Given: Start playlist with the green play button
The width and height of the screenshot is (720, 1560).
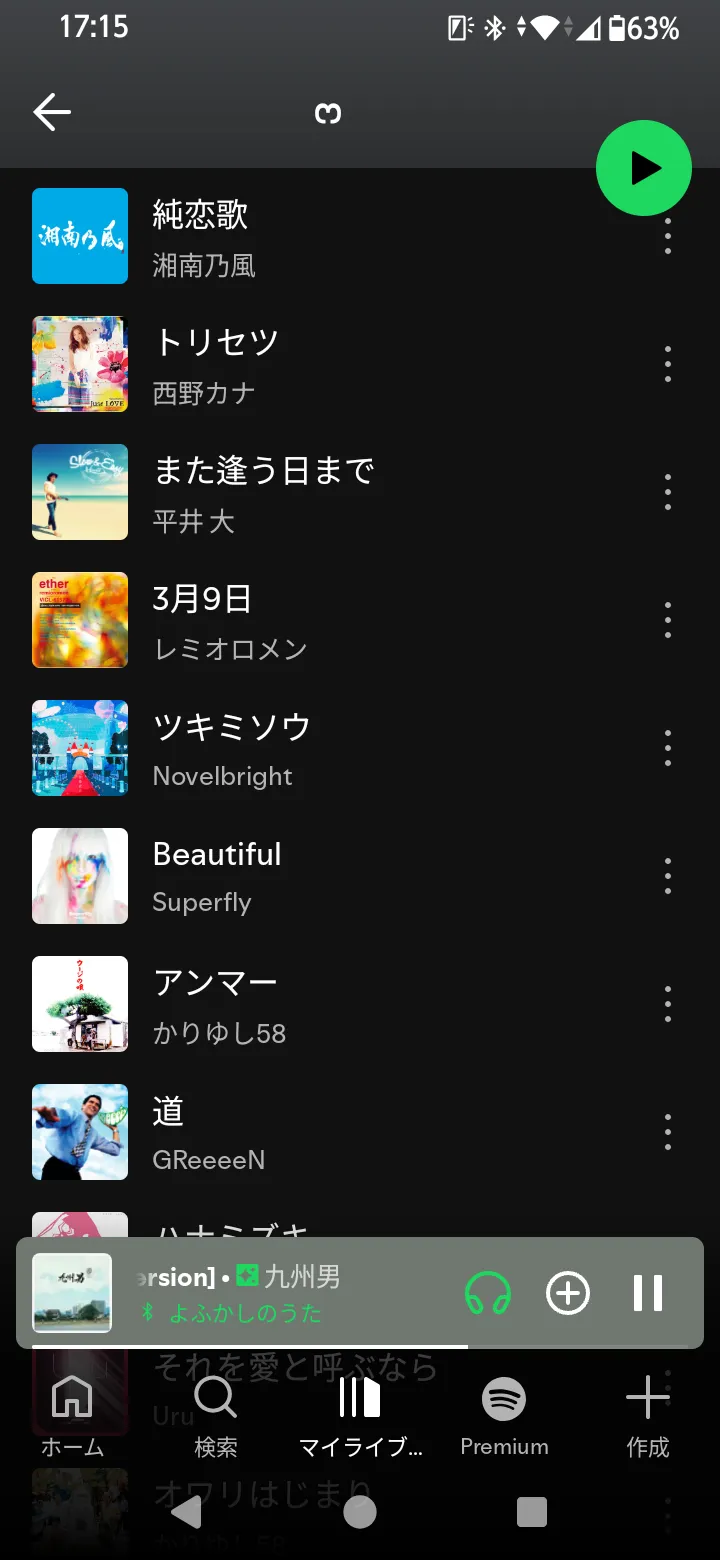Looking at the screenshot, I should pos(643,169).
